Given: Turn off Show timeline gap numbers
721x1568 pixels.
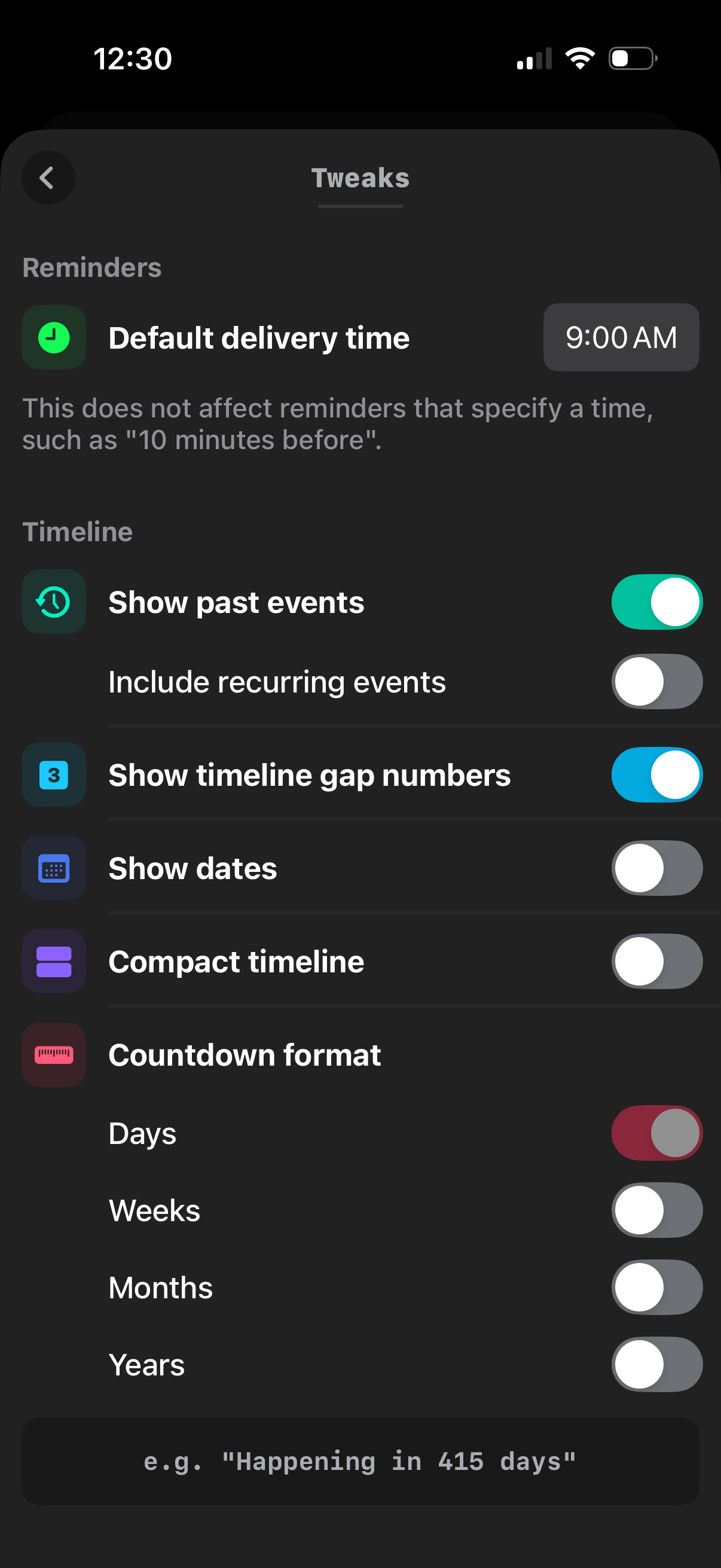Looking at the screenshot, I should click(x=657, y=774).
